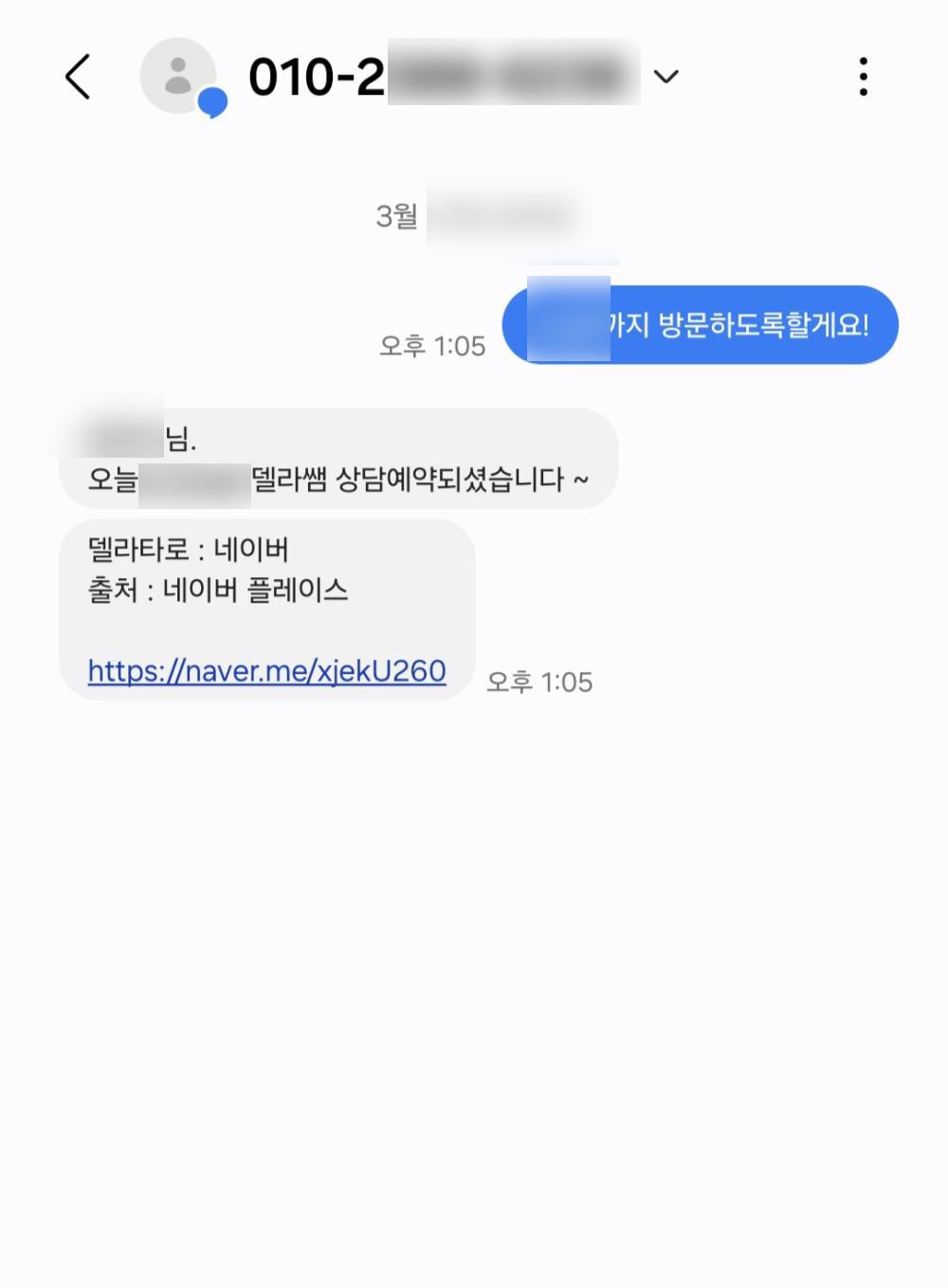Open the more options menu
The height and width of the screenshot is (1288, 948).
pos(863,77)
